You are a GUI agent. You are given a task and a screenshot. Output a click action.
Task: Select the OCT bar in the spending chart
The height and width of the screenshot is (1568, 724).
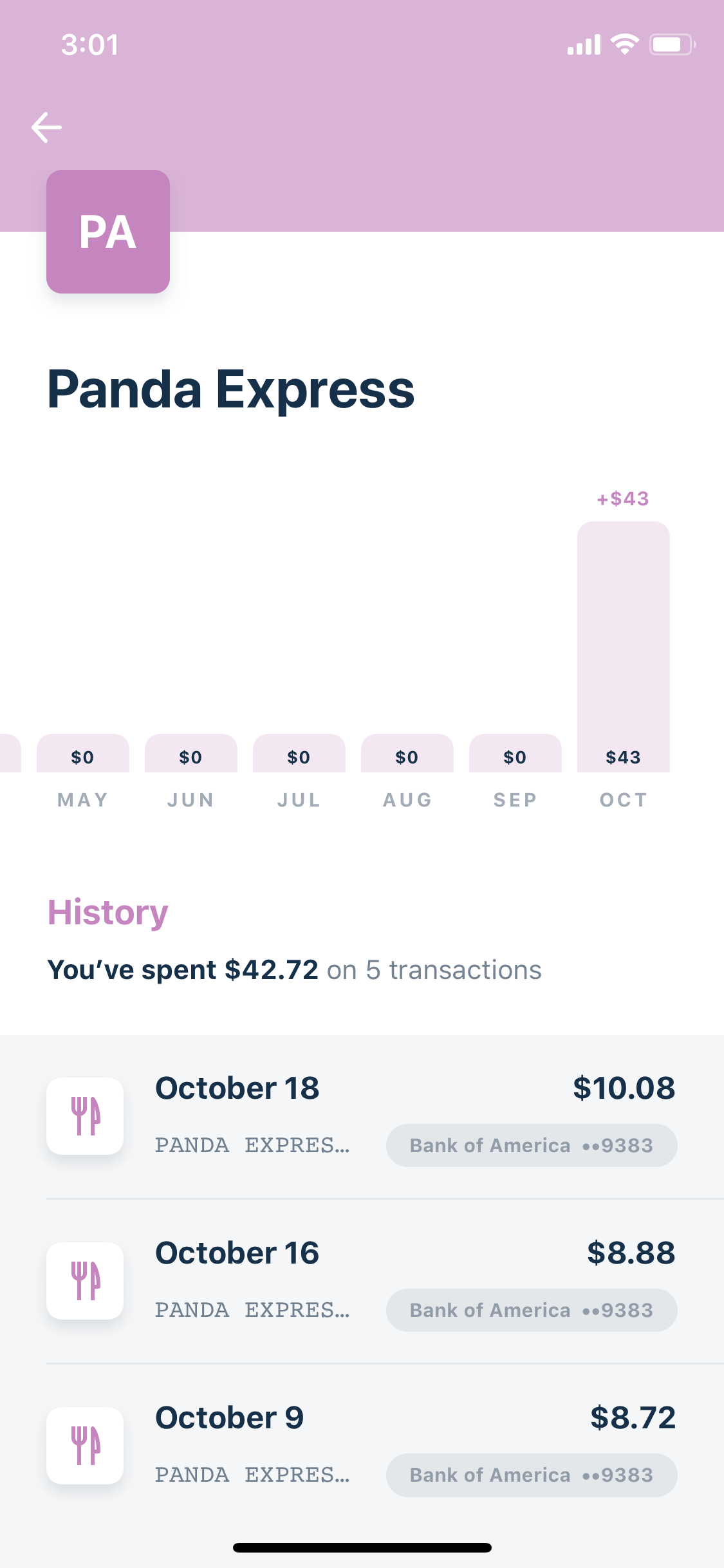coord(623,647)
